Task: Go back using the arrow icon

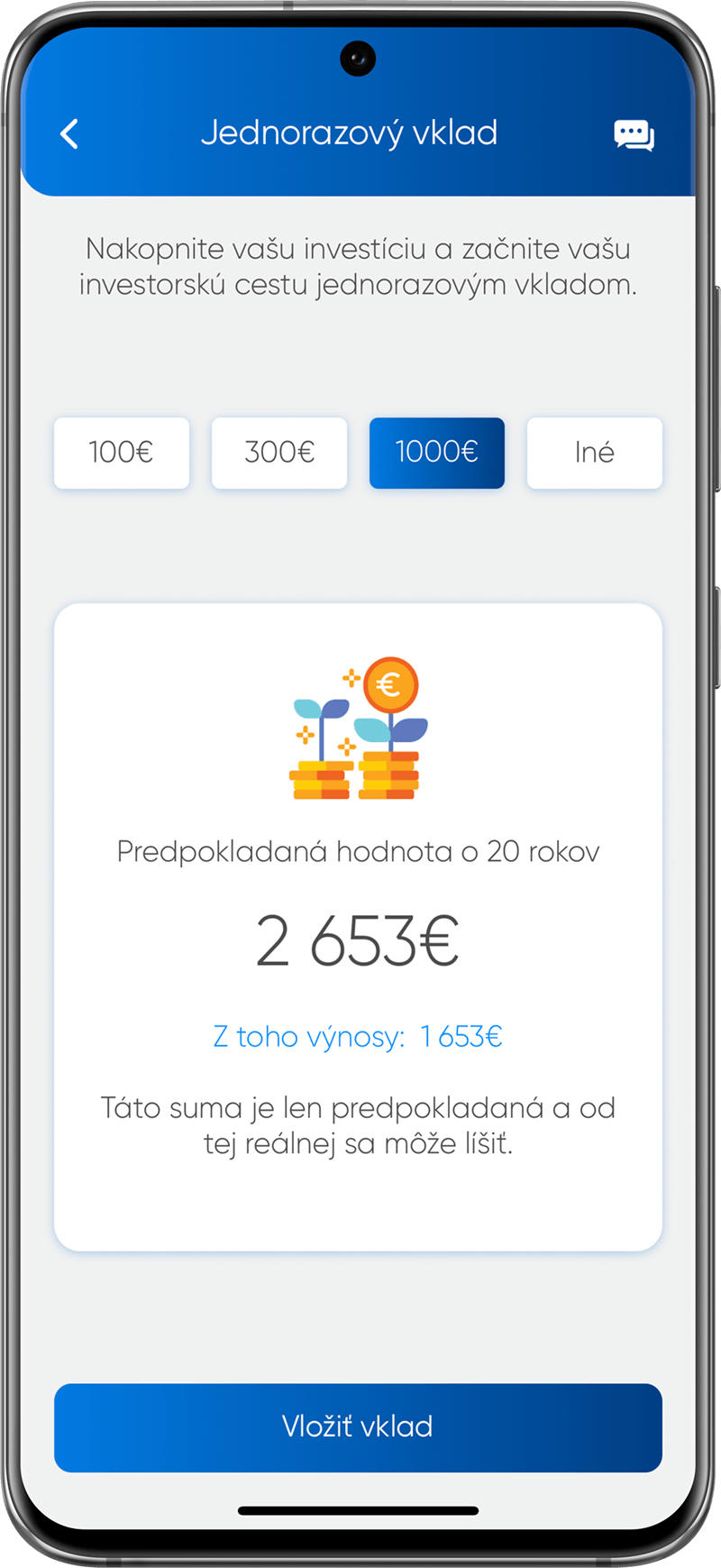Action: click(x=69, y=133)
